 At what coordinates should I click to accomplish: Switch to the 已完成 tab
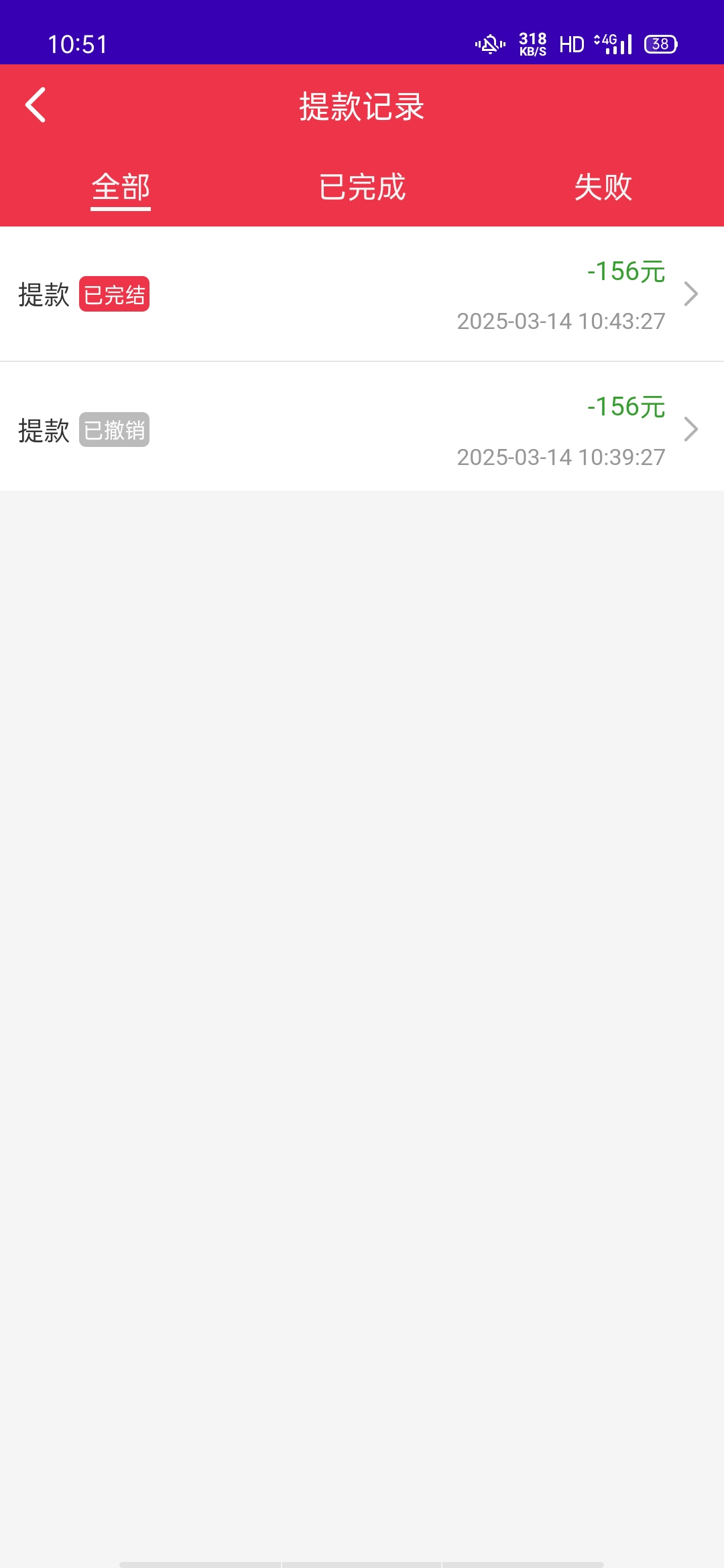tap(362, 188)
